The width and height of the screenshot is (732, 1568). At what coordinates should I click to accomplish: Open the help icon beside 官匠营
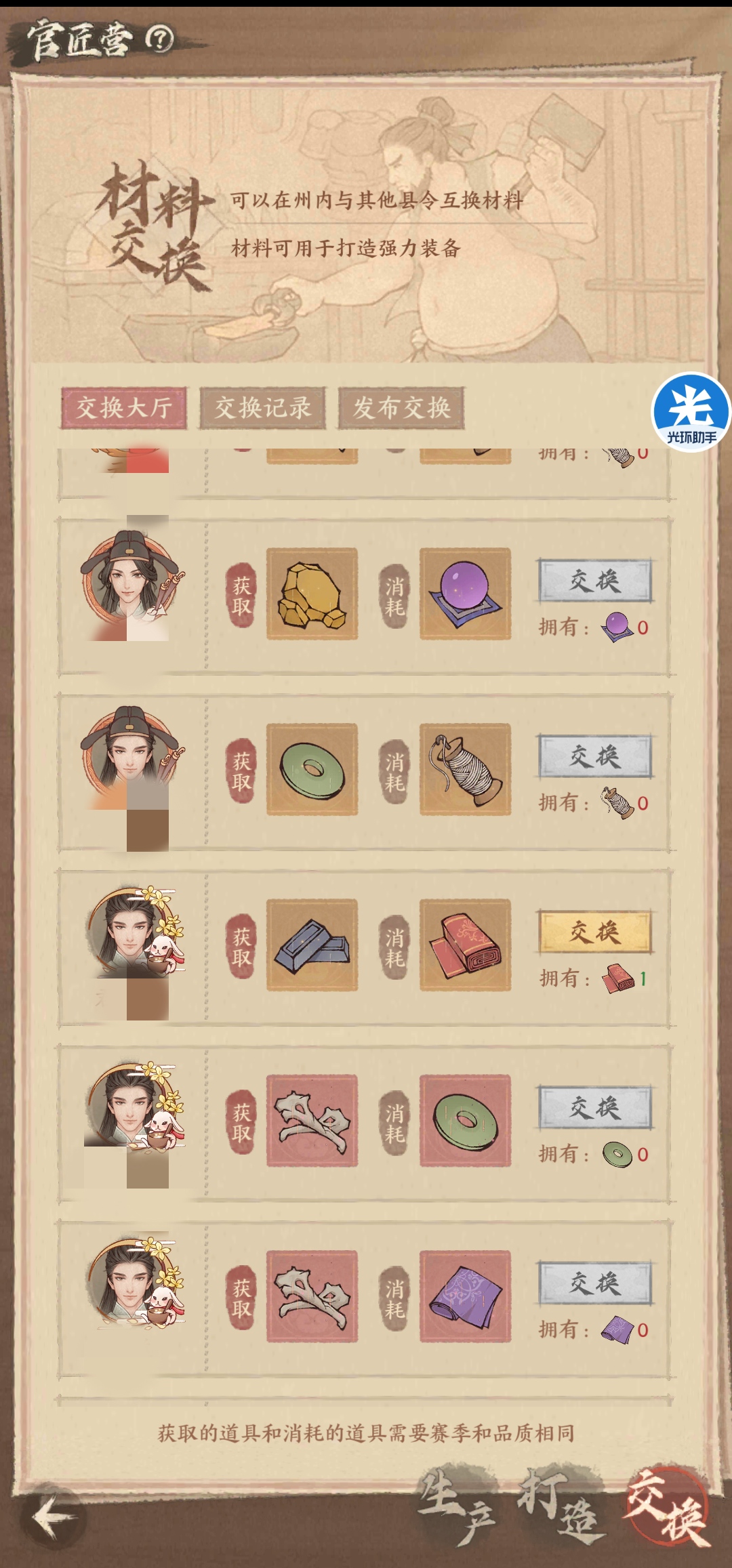159,39
